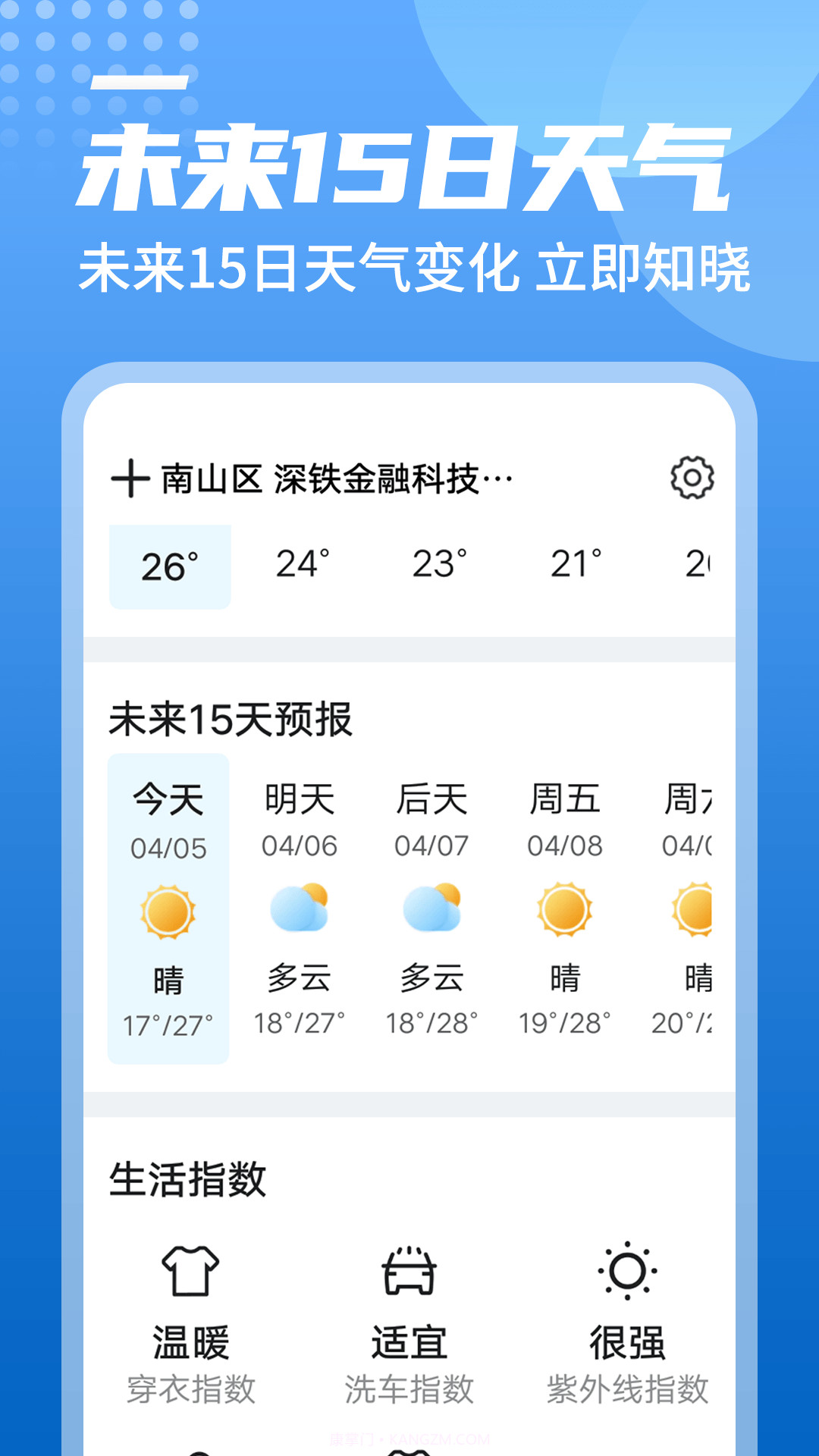Open the settings gear icon
The height and width of the screenshot is (1456, 819).
(x=691, y=476)
